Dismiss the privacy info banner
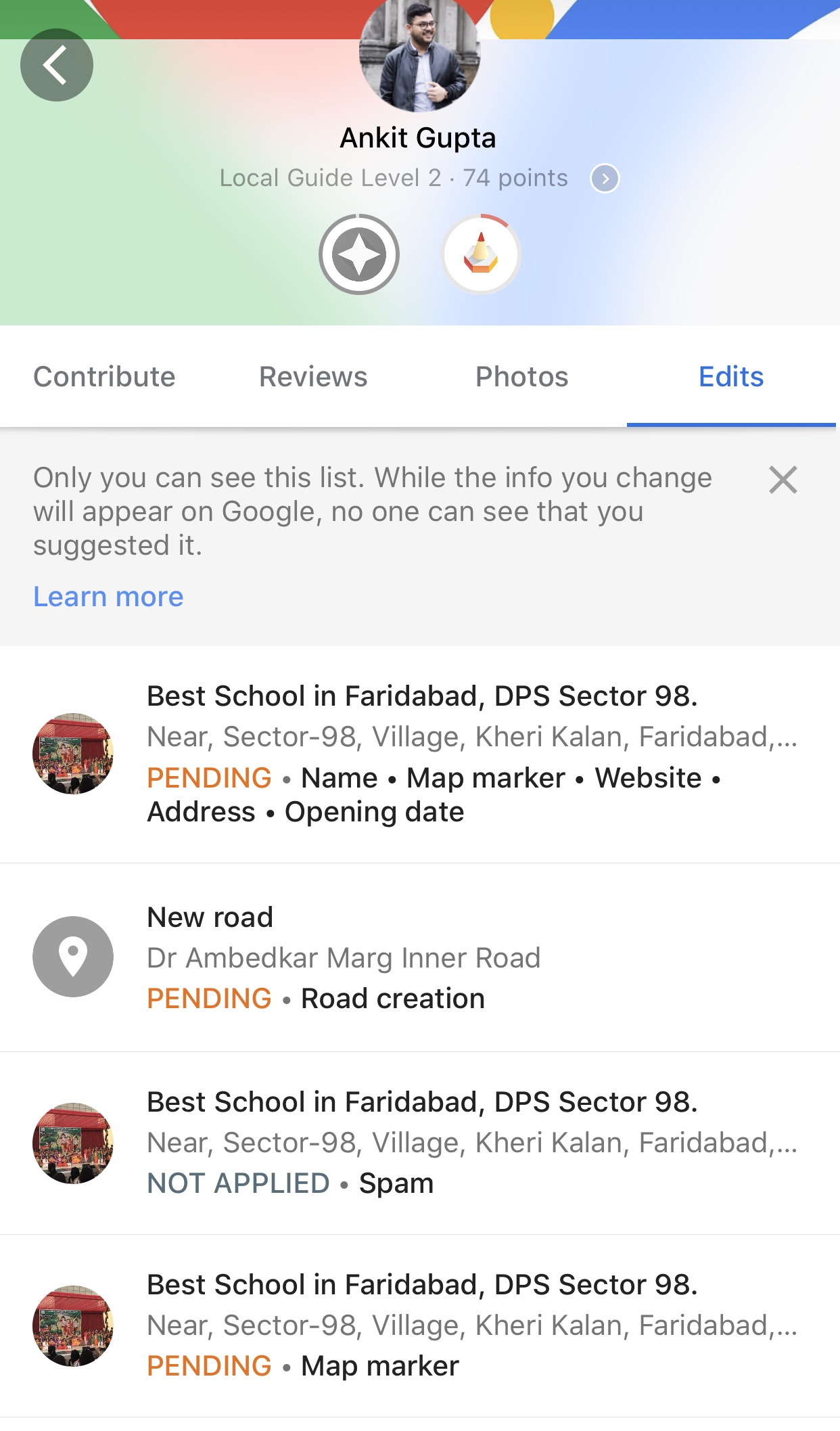The image size is (840, 1431). (x=783, y=480)
